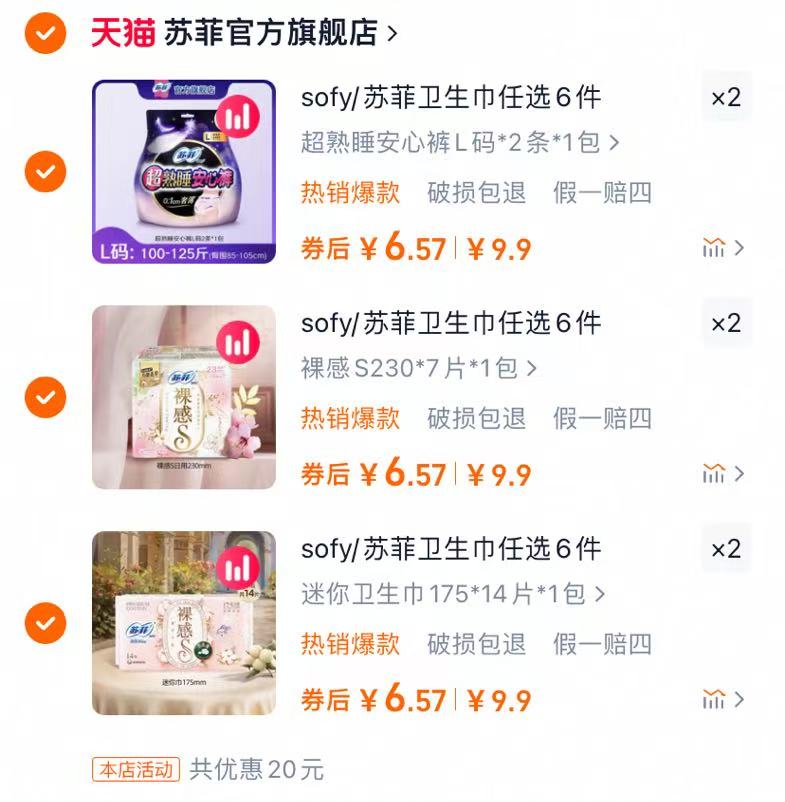Adjust the ×2 quantity for 裸感S230
785x802 pixels.
coord(726,323)
